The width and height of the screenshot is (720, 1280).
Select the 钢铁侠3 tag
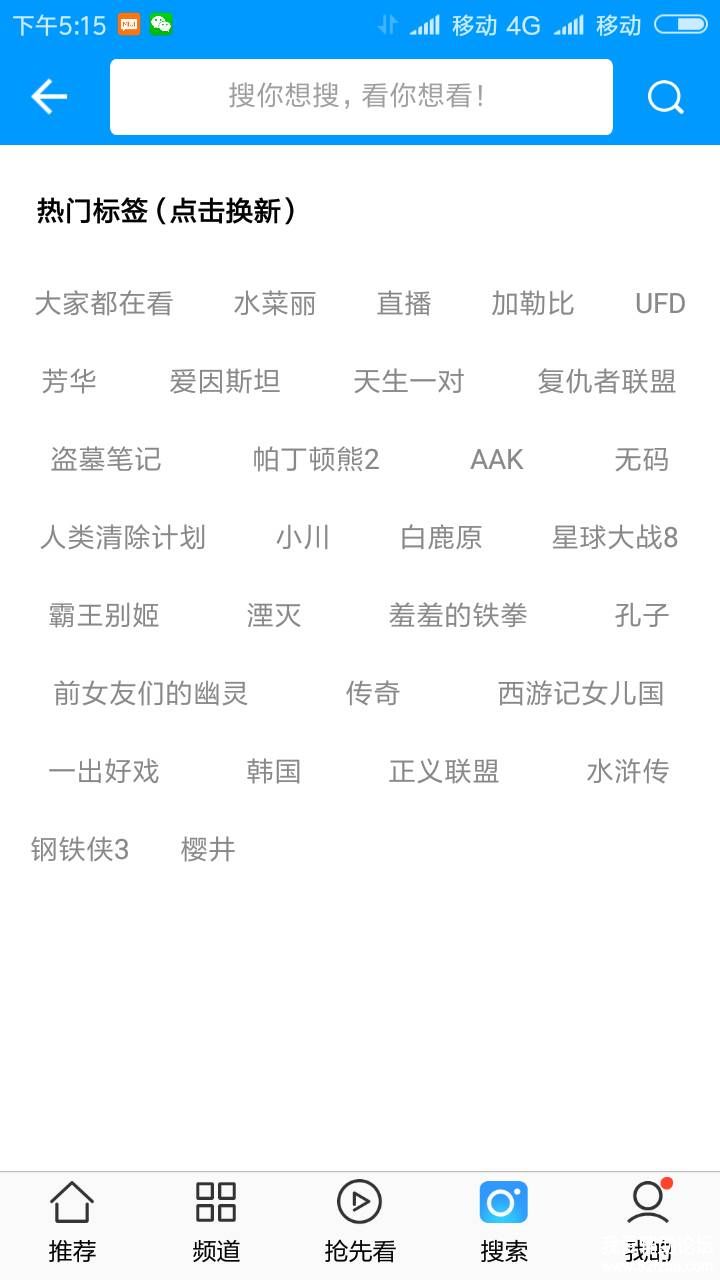80,849
